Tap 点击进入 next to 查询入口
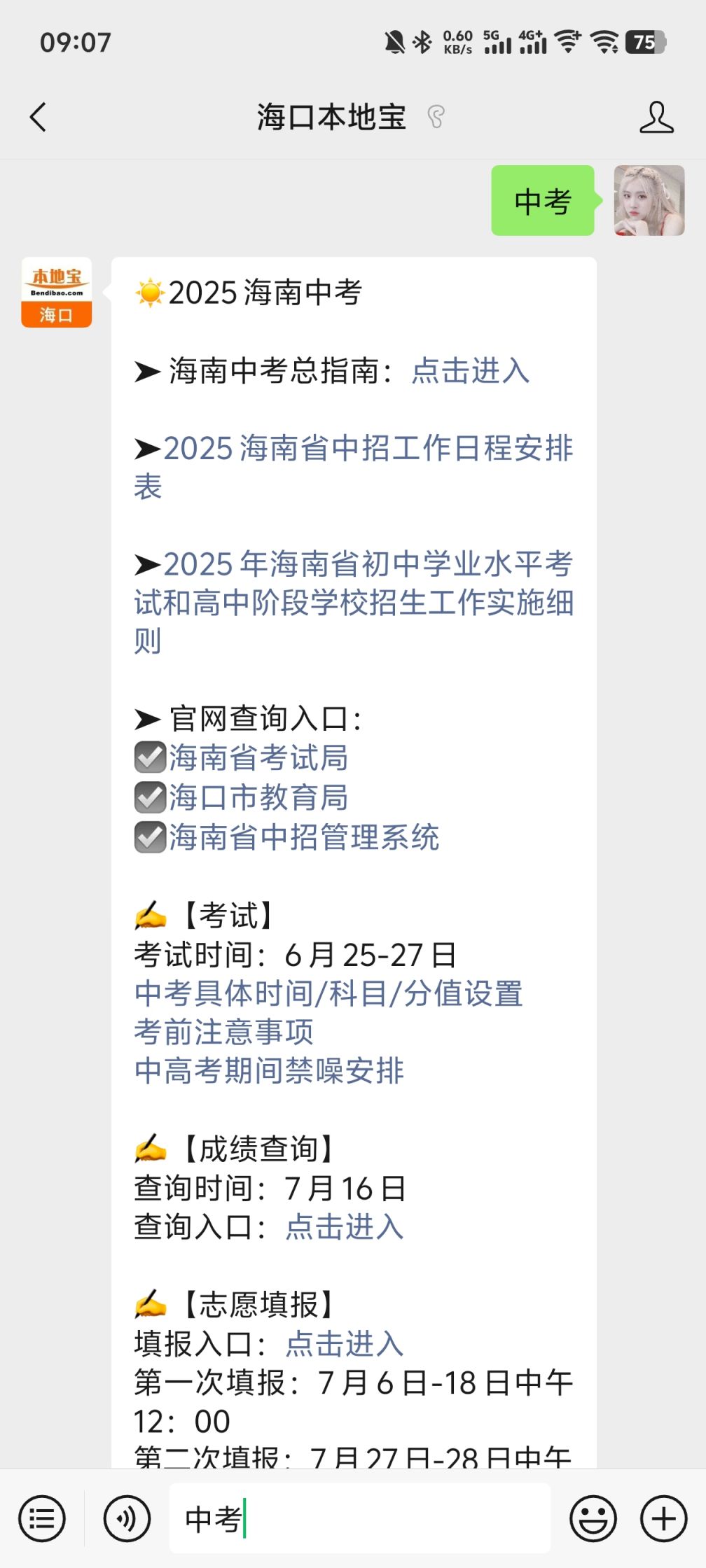 point(345,1226)
